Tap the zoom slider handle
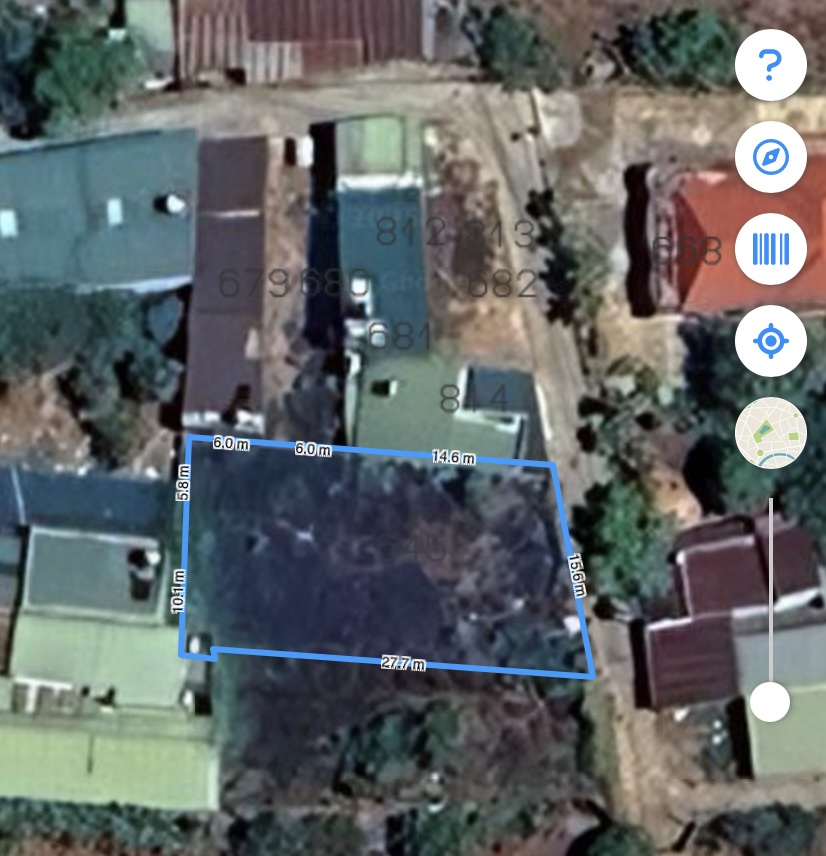 [770, 701]
